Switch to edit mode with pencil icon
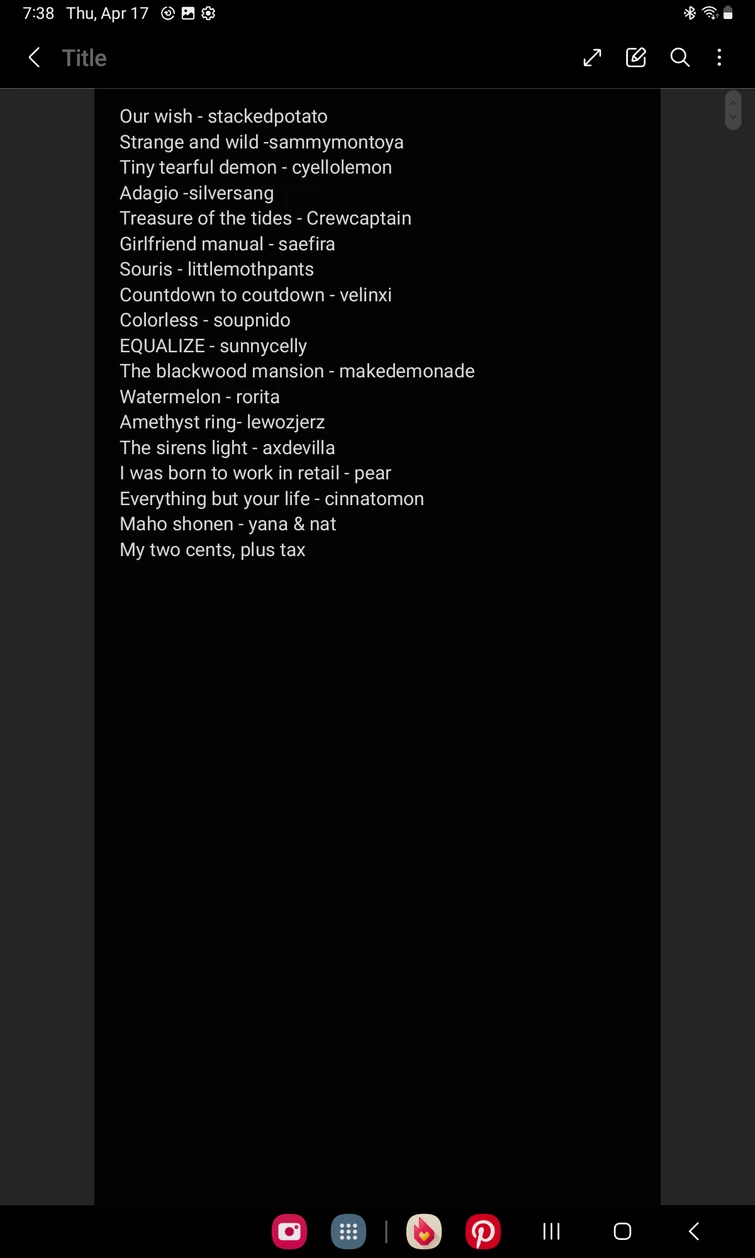This screenshot has width=755, height=1258. 636,58
